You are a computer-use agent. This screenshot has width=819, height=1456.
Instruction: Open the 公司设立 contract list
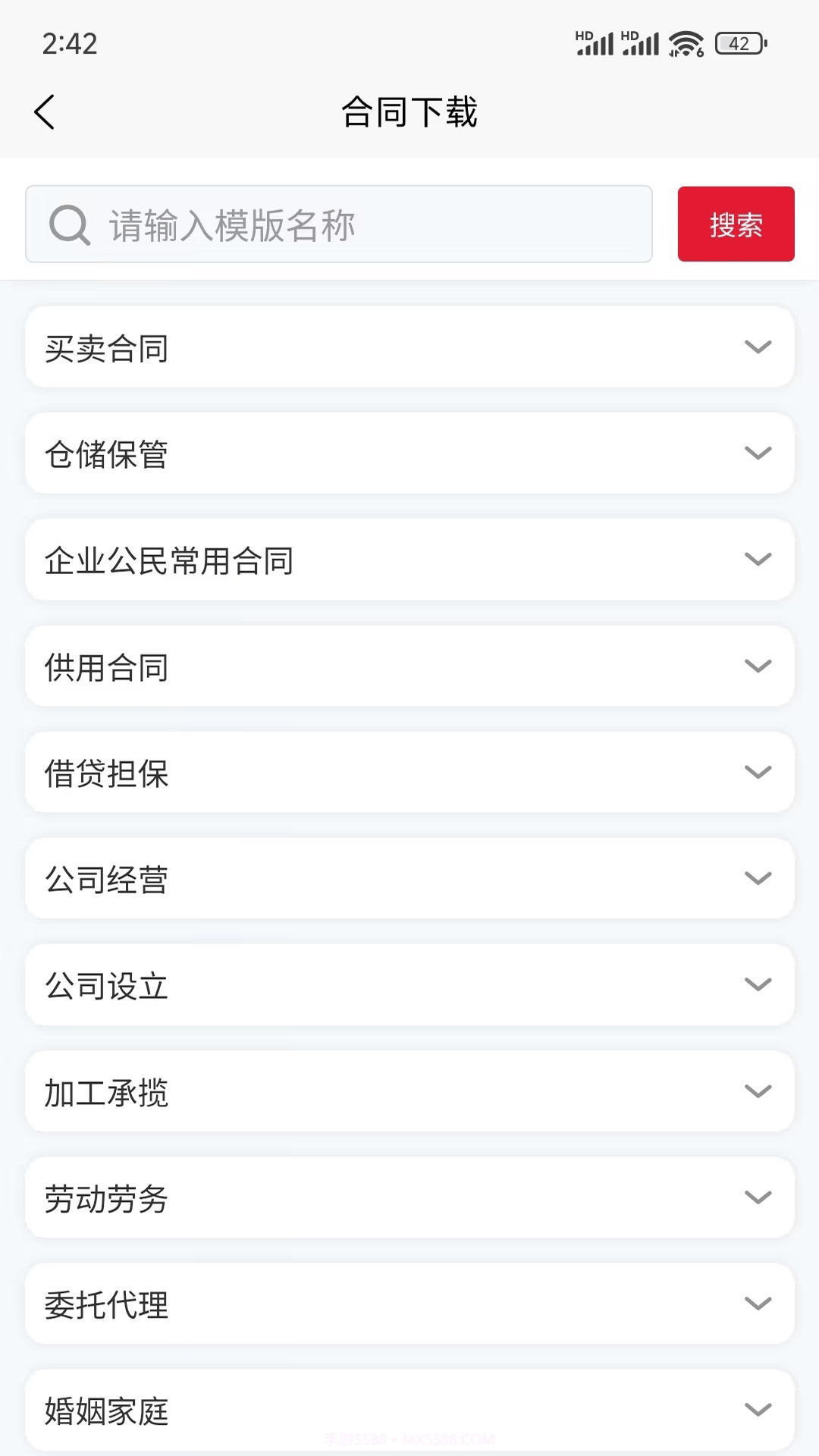pyautogui.click(x=409, y=985)
